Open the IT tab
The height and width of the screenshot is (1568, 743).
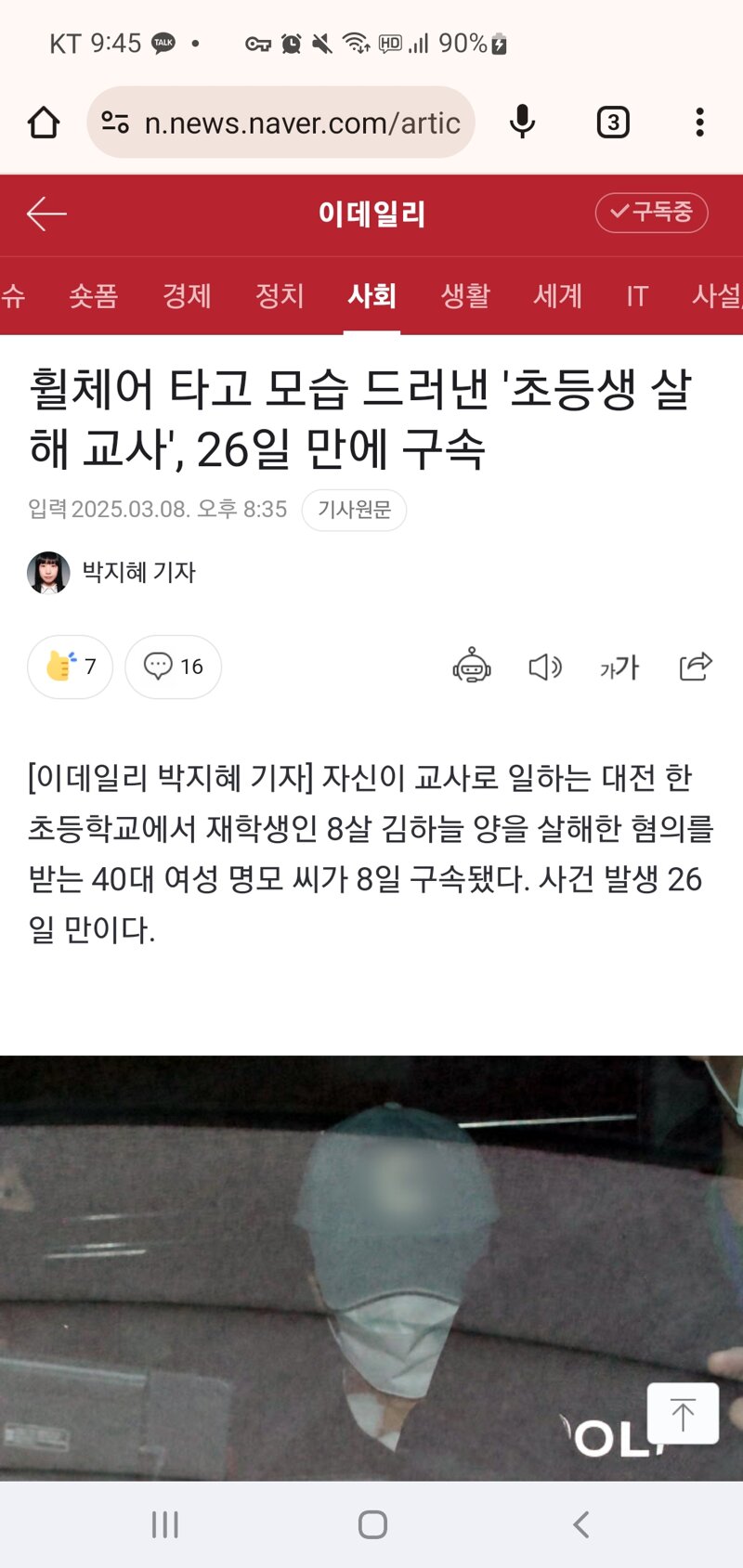pyautogui.click(x=637, y=295)
